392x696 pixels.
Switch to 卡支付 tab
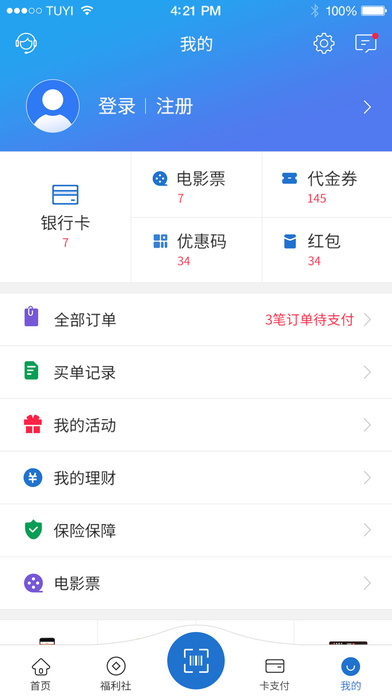pyautogui.click(x=274, y=673)
